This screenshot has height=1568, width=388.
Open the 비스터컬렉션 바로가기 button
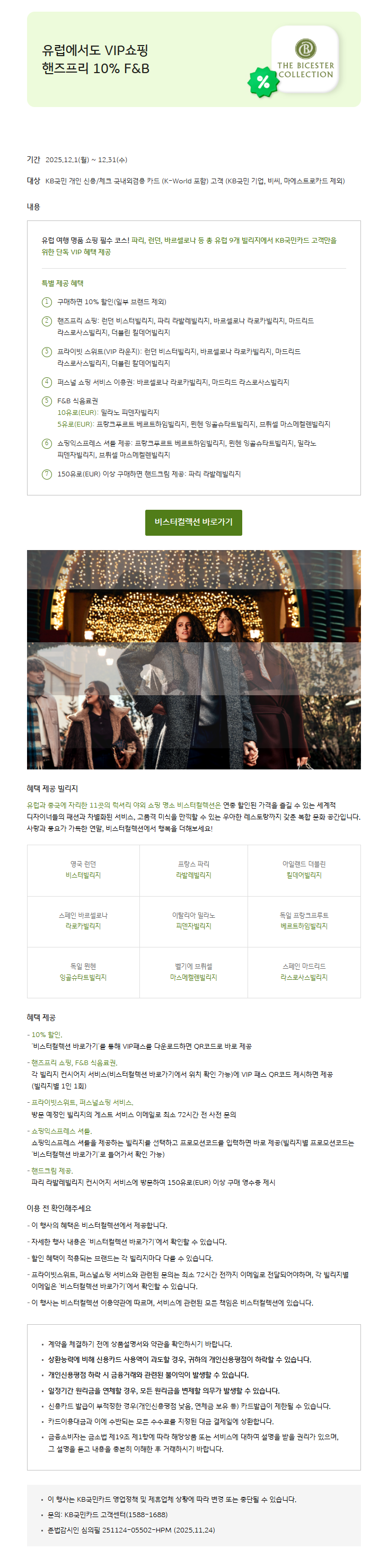[x=193, y=522]
